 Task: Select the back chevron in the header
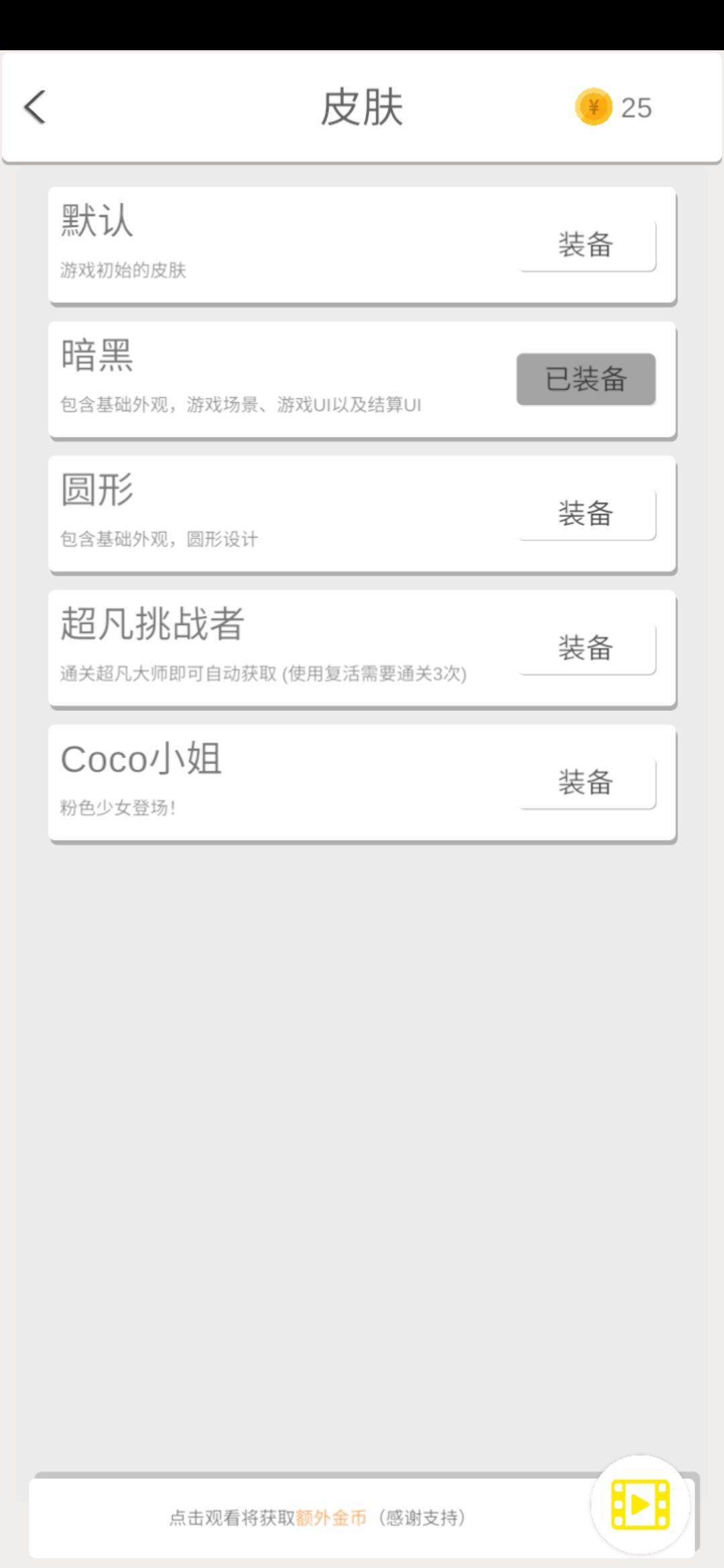(35, 107)
